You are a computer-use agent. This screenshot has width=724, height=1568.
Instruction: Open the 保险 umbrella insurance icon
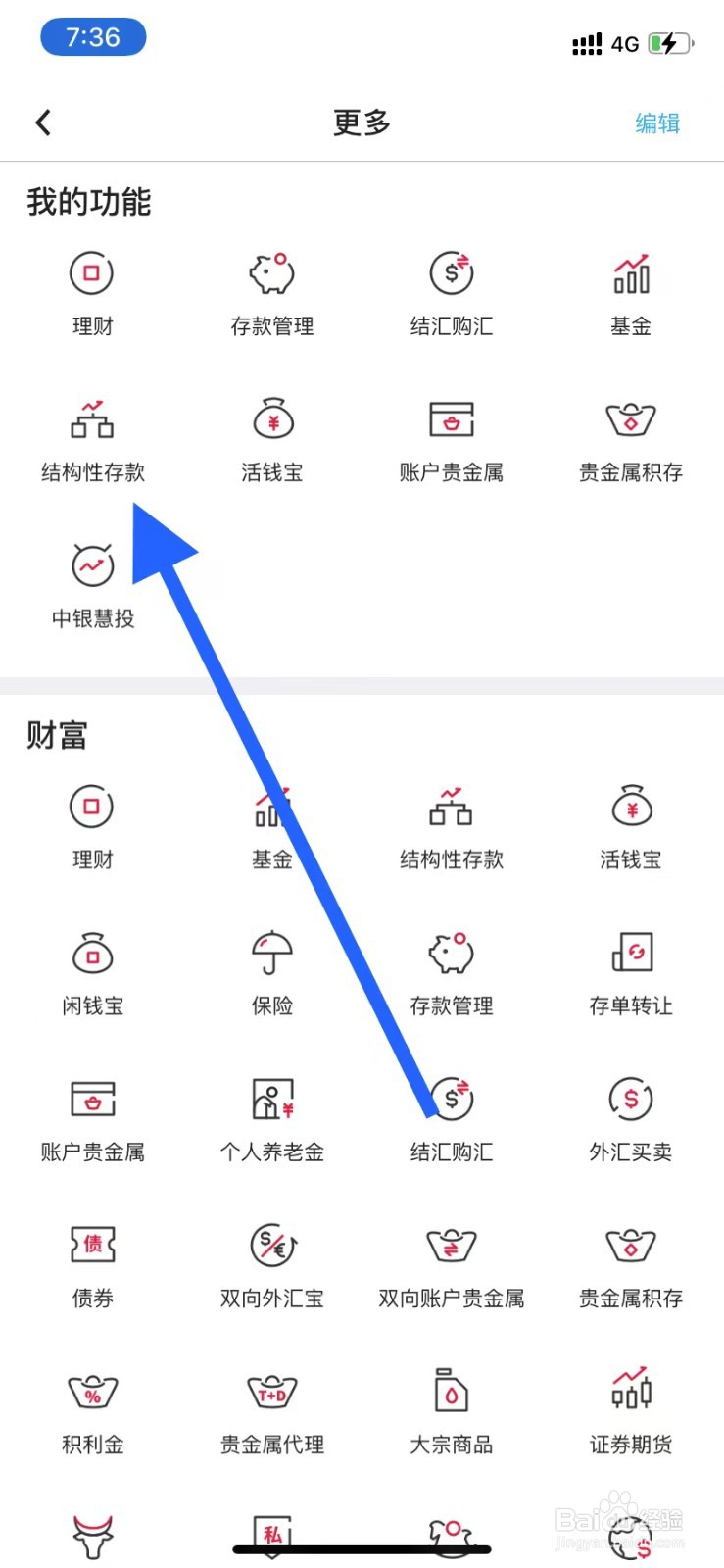pyautogui.click(x=271, y=955)
